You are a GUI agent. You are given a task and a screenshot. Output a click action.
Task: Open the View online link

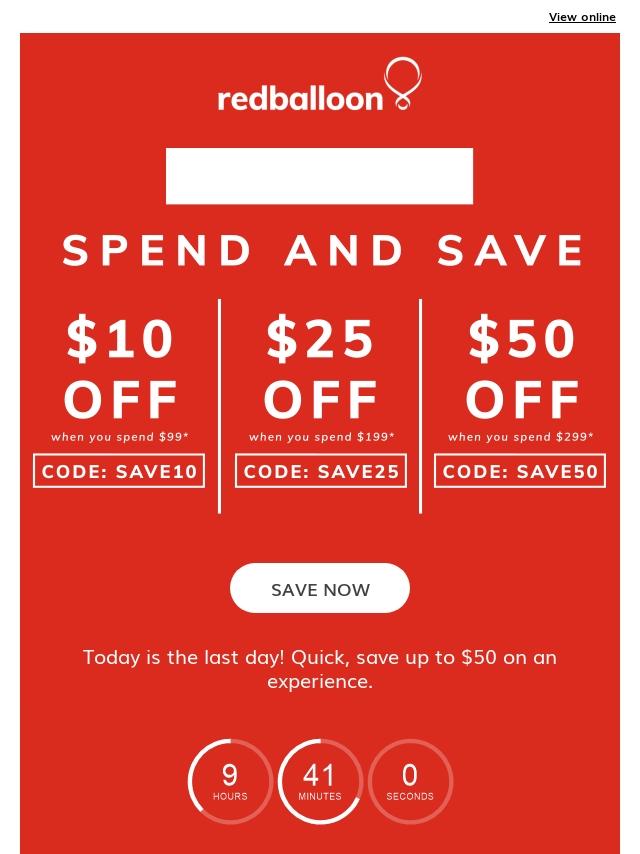pos(582,17)
